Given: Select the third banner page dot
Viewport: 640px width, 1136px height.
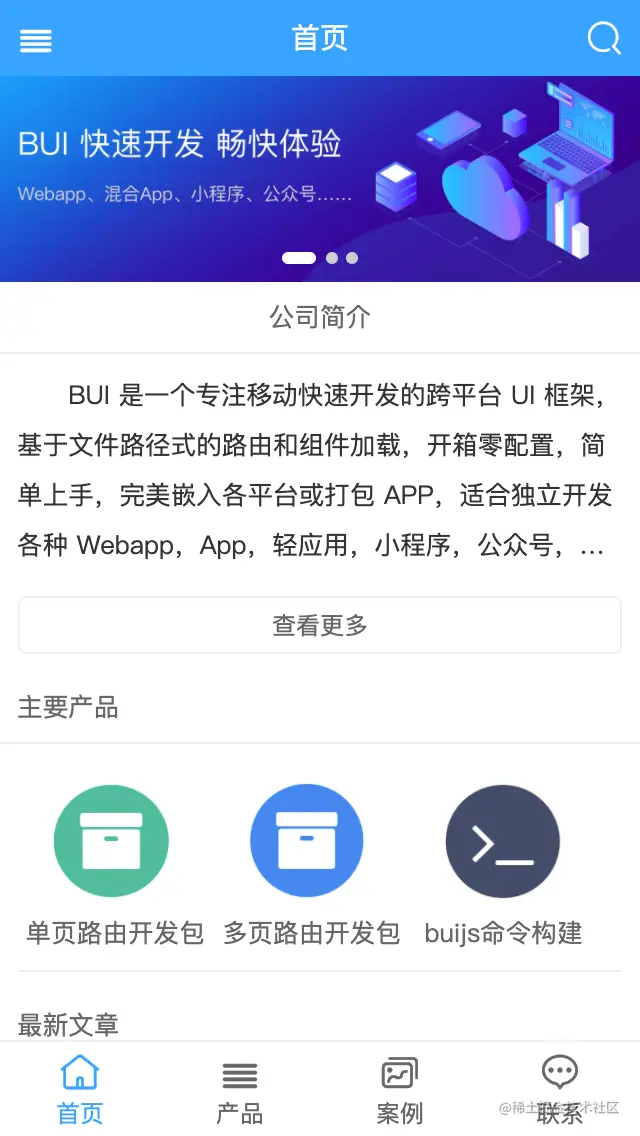Looking at the screenshot, I should [x=352, y=258].
